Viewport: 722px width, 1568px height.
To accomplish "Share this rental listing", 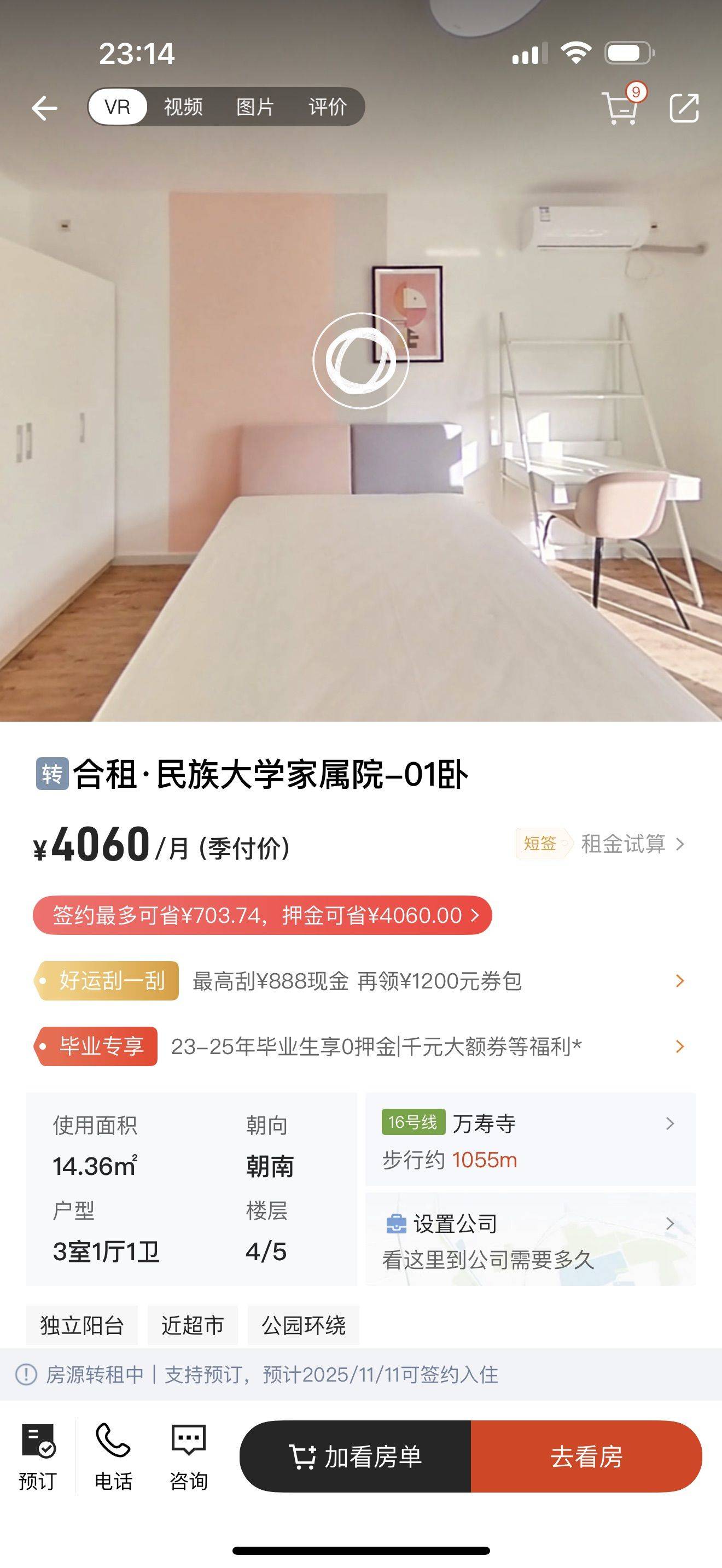I will [x=684, y=108].
